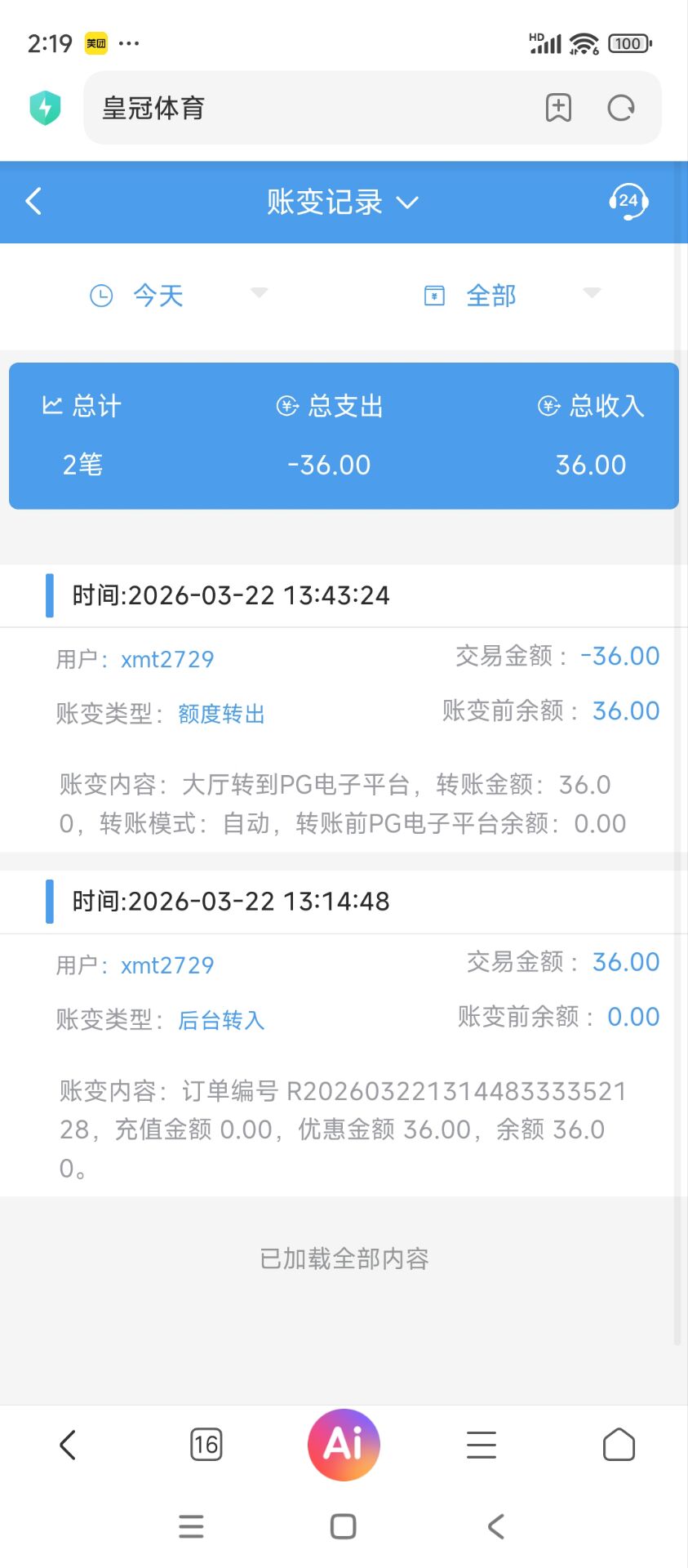Screen dimensions: 688x1568
Task: Open the 全部 type filter
Action: [x=512, y=295]
